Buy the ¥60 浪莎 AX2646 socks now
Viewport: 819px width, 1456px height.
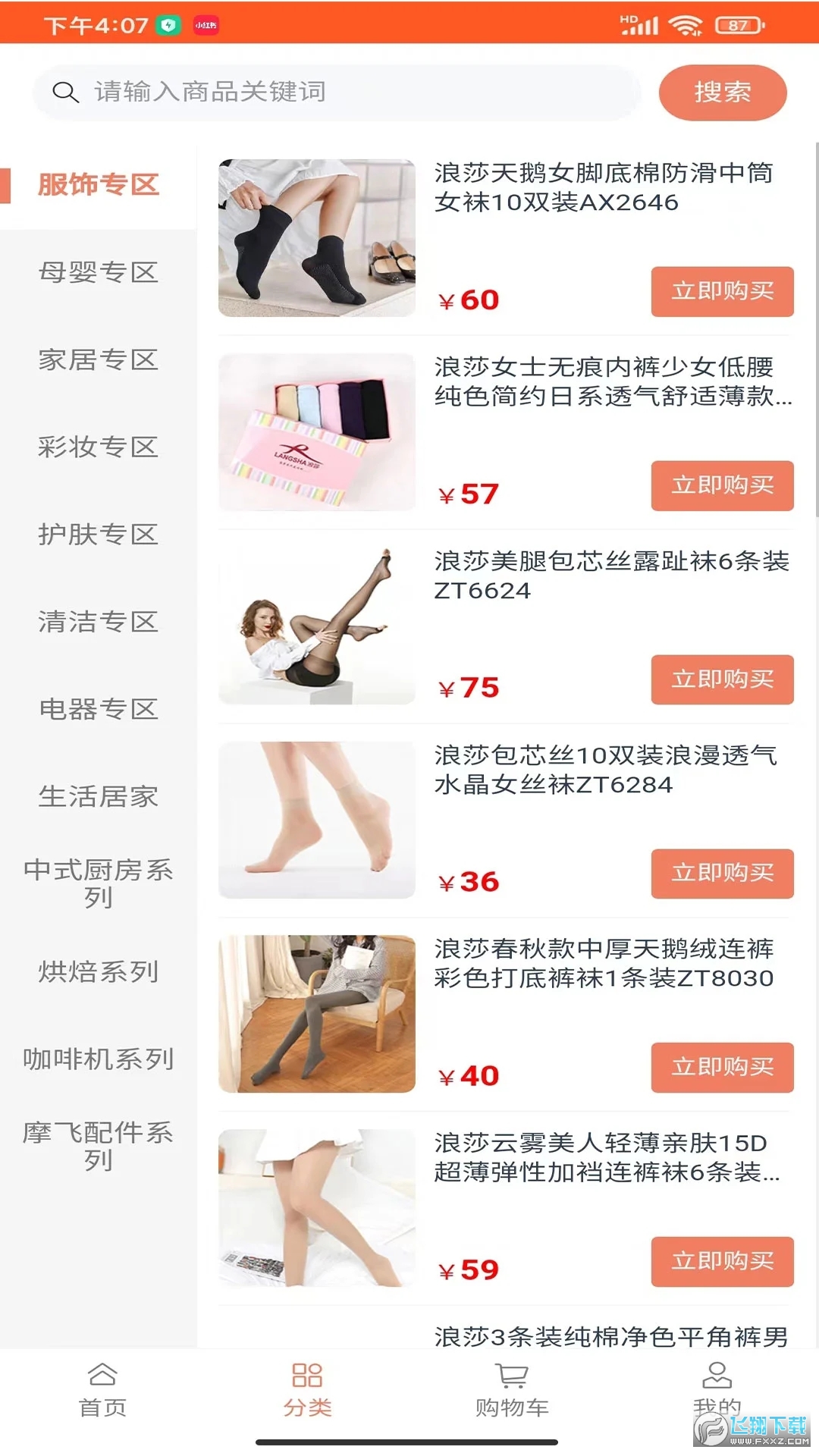point(722,291)
